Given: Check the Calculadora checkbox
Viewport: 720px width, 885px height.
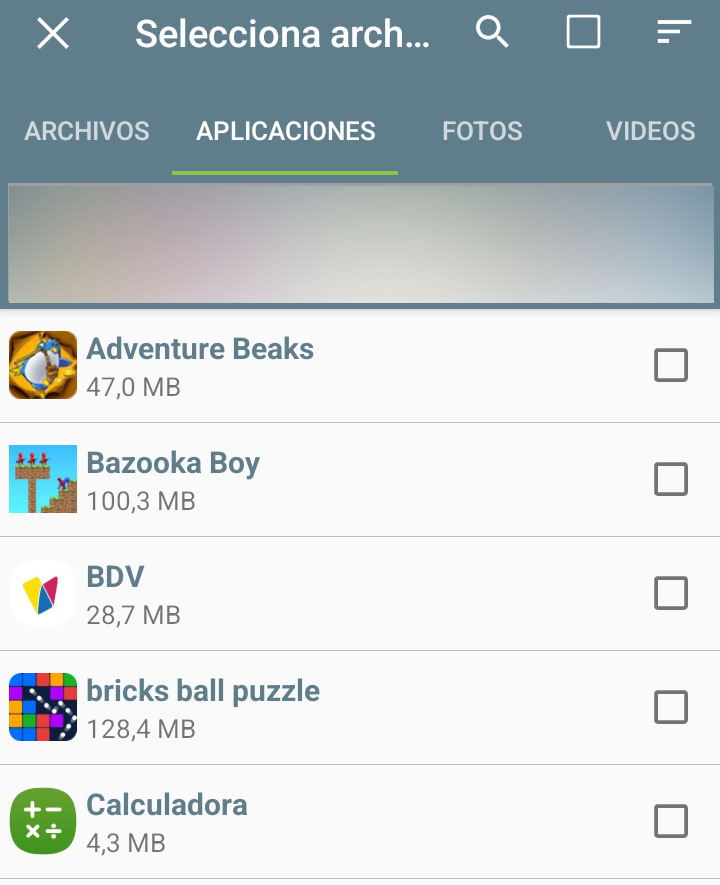Looking at the screenshot, I should coord(670,822).
